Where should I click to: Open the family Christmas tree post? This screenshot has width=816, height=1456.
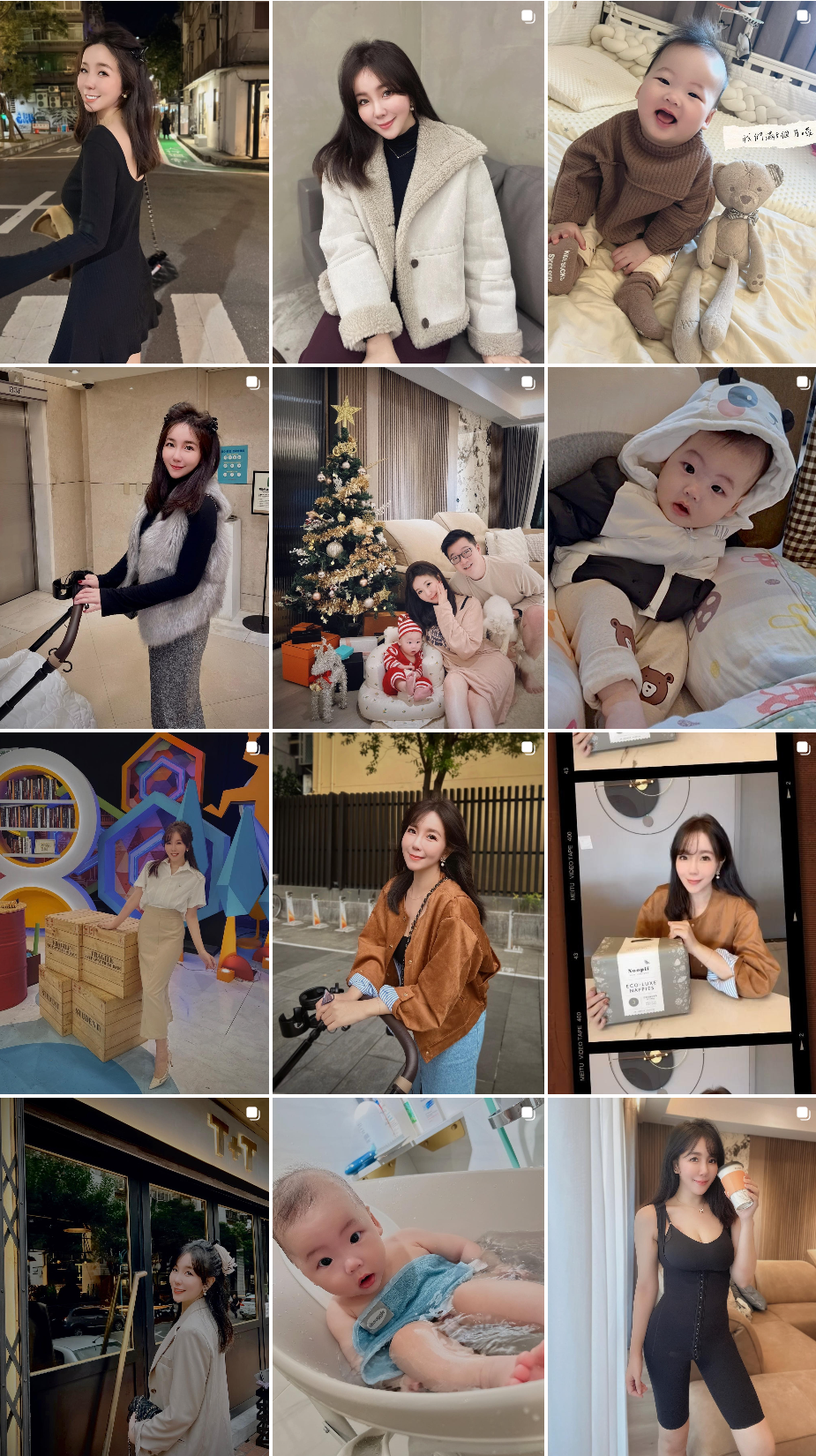408,548
